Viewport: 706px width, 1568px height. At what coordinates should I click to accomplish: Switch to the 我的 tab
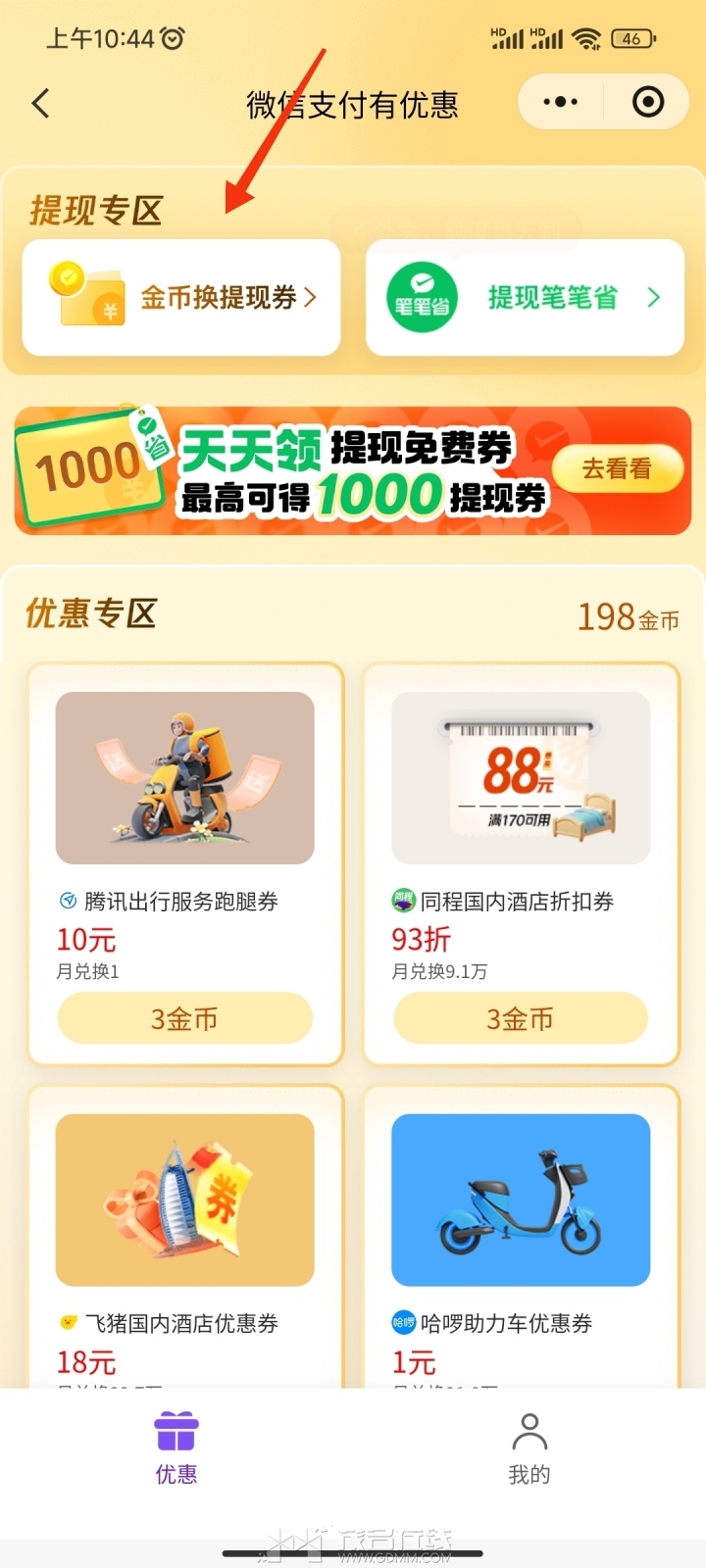tap(529, 1448)
